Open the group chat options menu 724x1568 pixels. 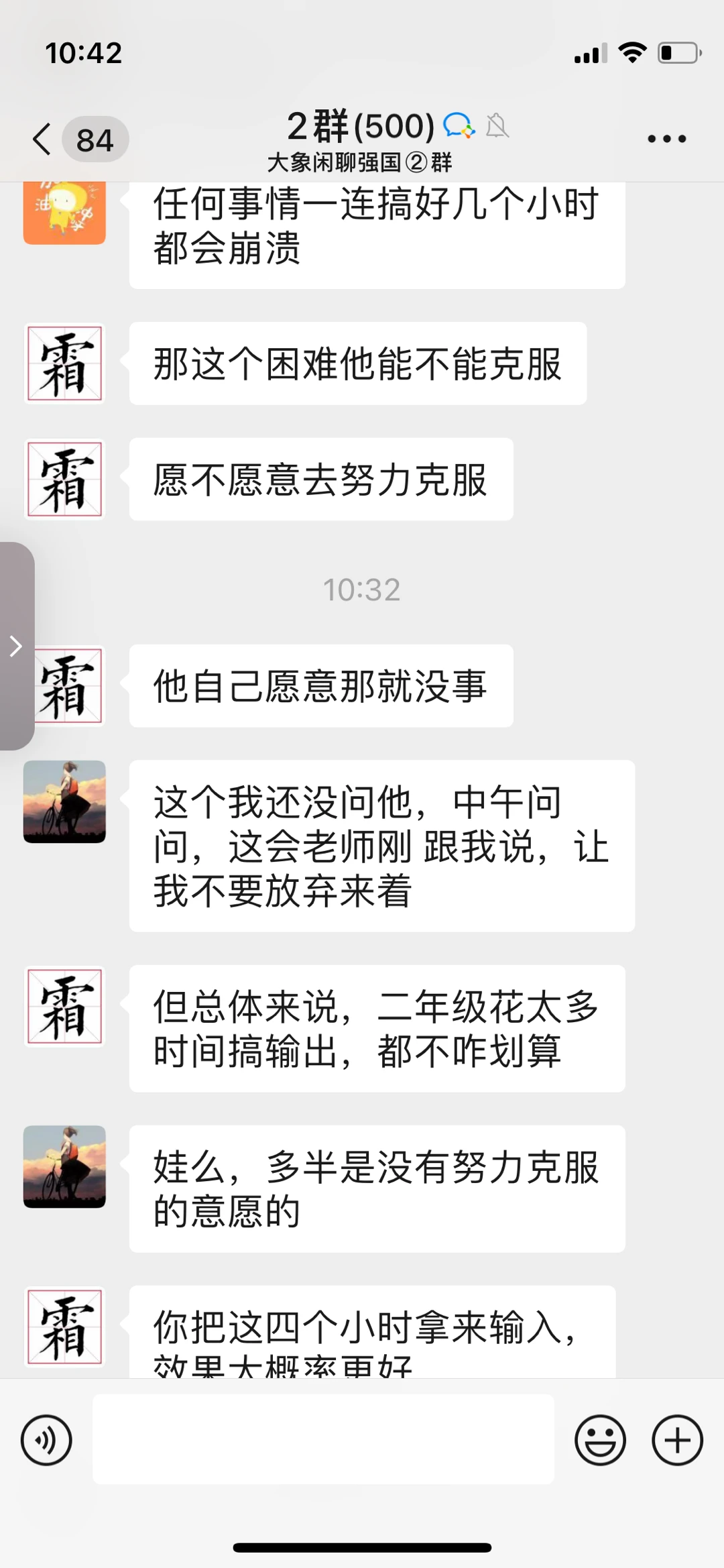[666, 139]
